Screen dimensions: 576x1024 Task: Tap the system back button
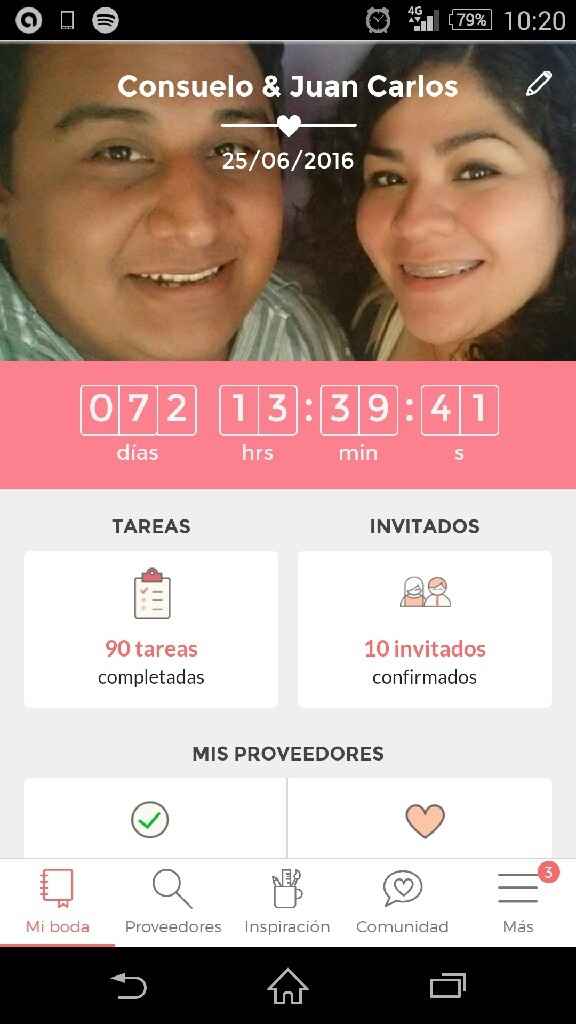[x=129, y=985]
